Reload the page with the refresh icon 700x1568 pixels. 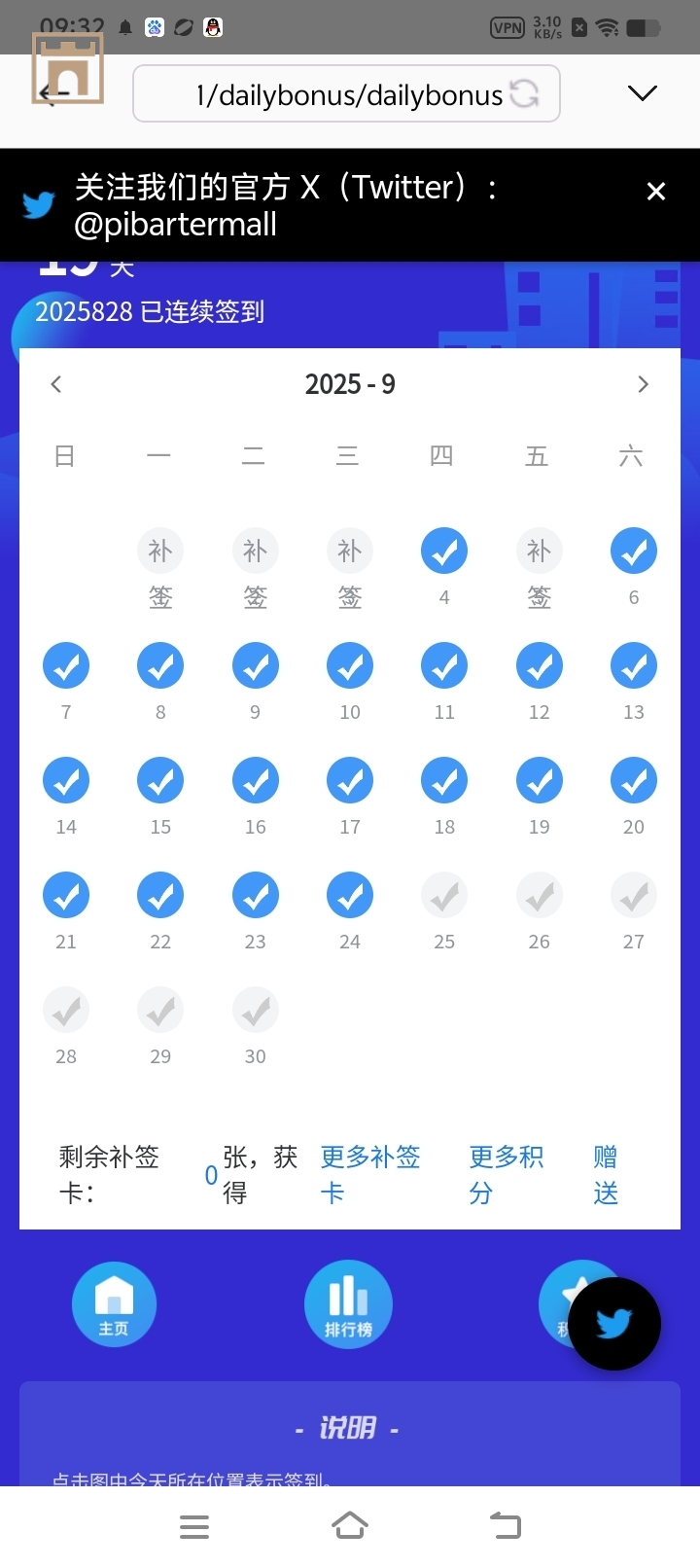click(525, 94)
